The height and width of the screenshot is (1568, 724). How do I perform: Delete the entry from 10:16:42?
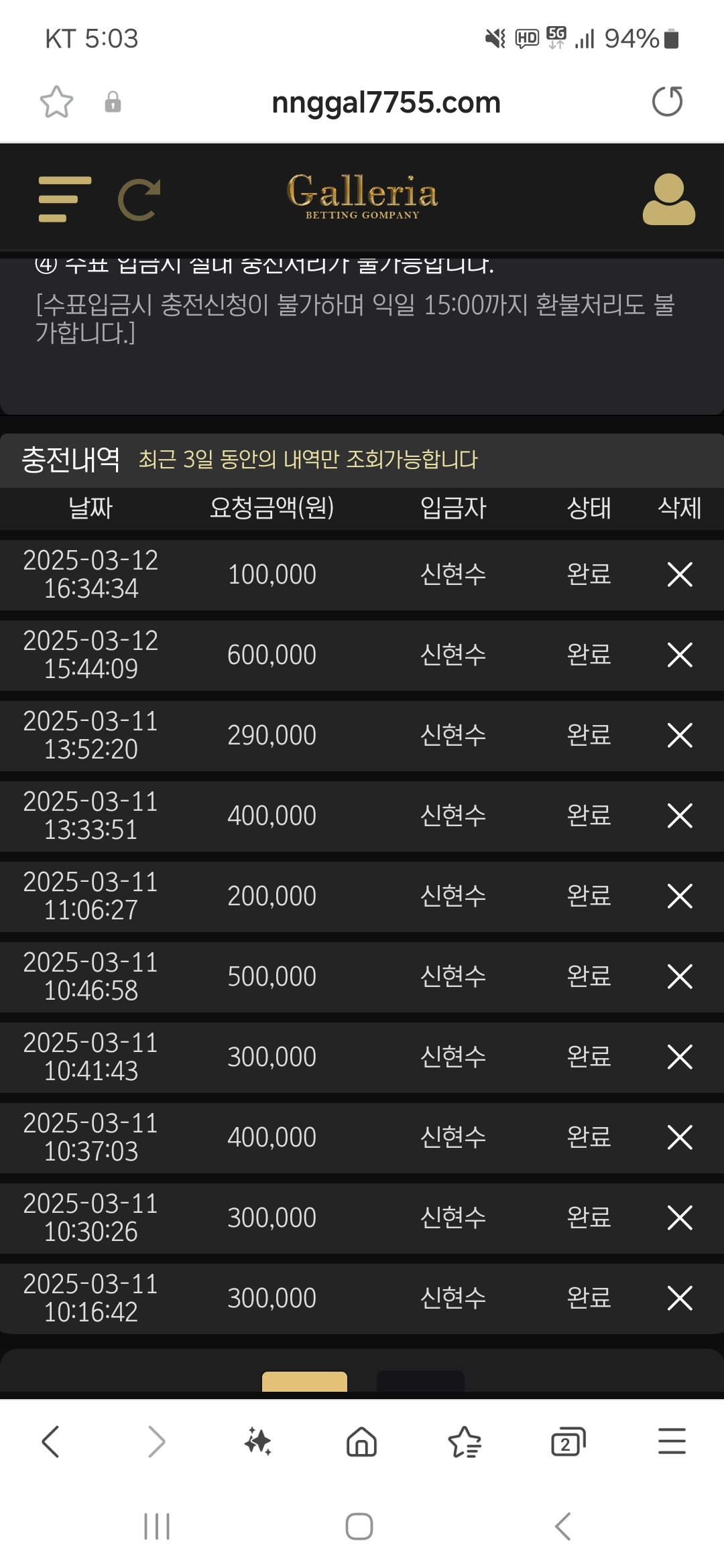pyautogui.click(x=679, y=1298)
